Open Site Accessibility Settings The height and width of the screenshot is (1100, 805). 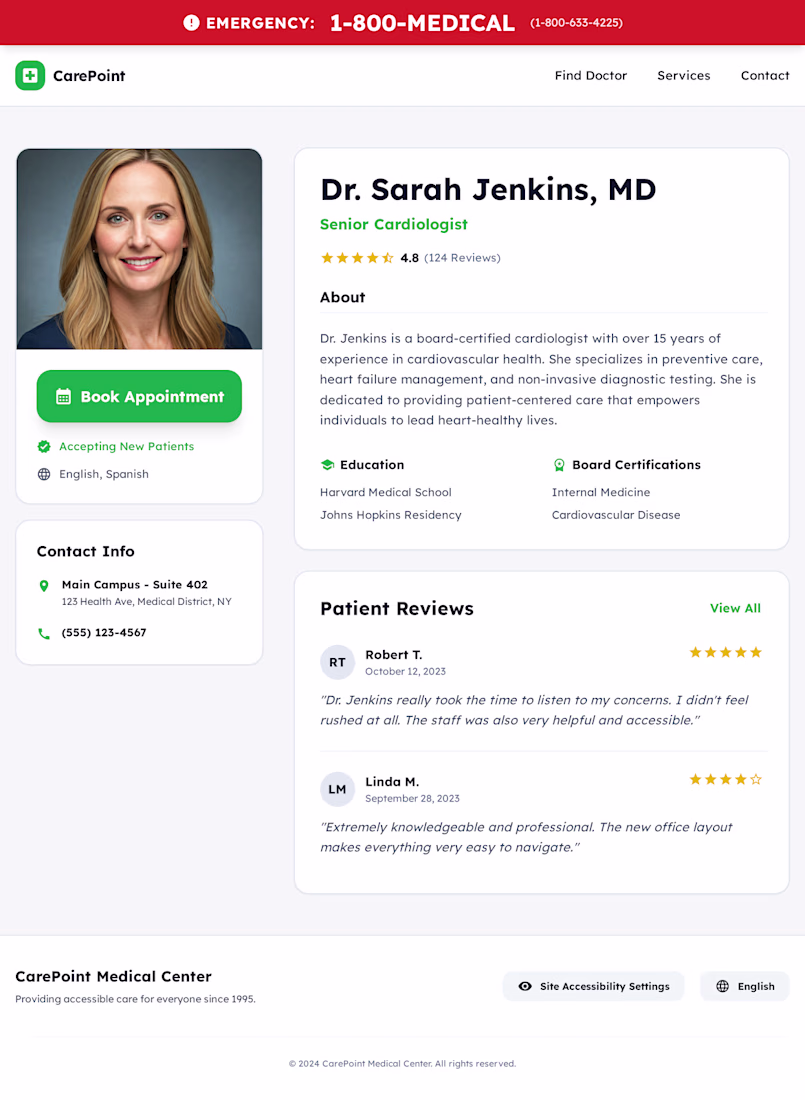(593, 986)
